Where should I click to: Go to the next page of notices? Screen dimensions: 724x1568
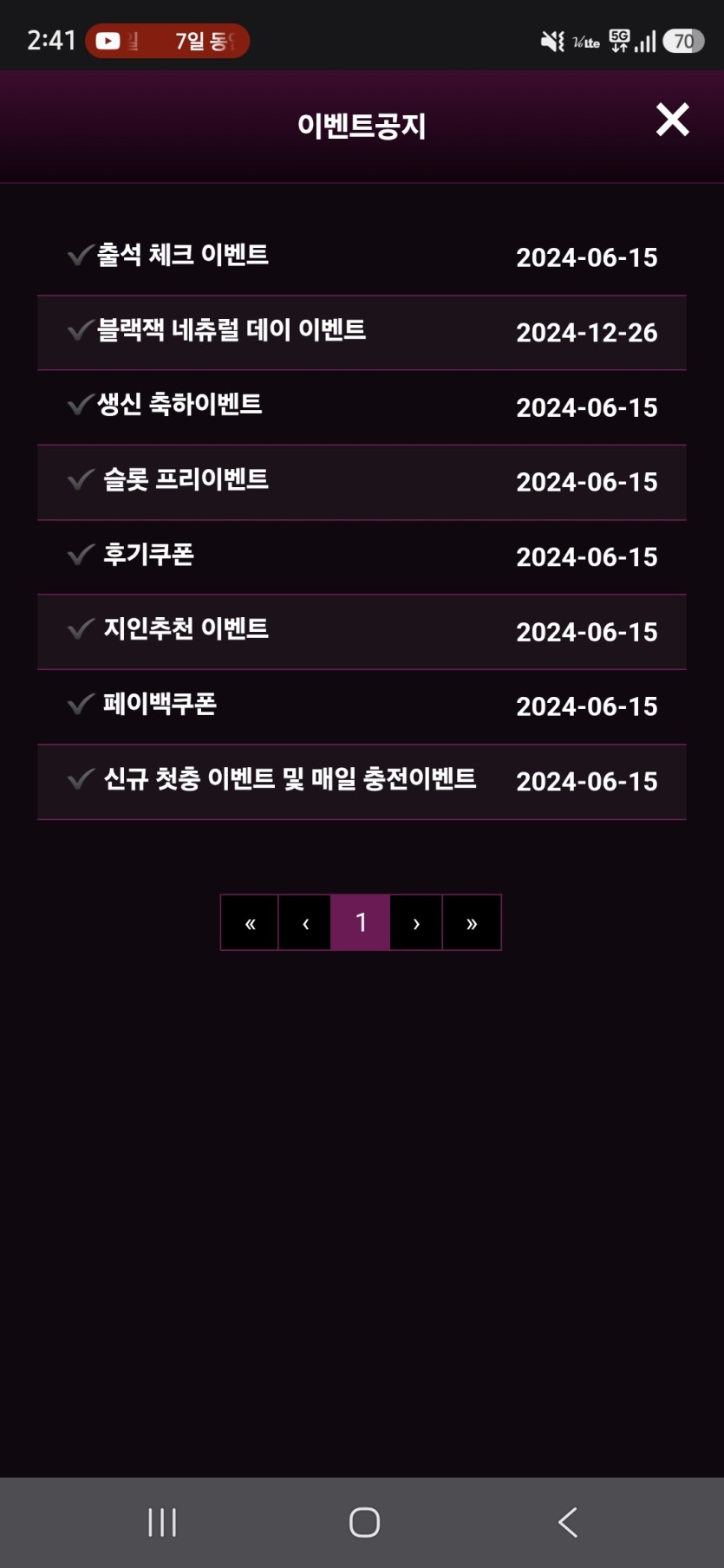pyautogui.click(x=416, y=923)
